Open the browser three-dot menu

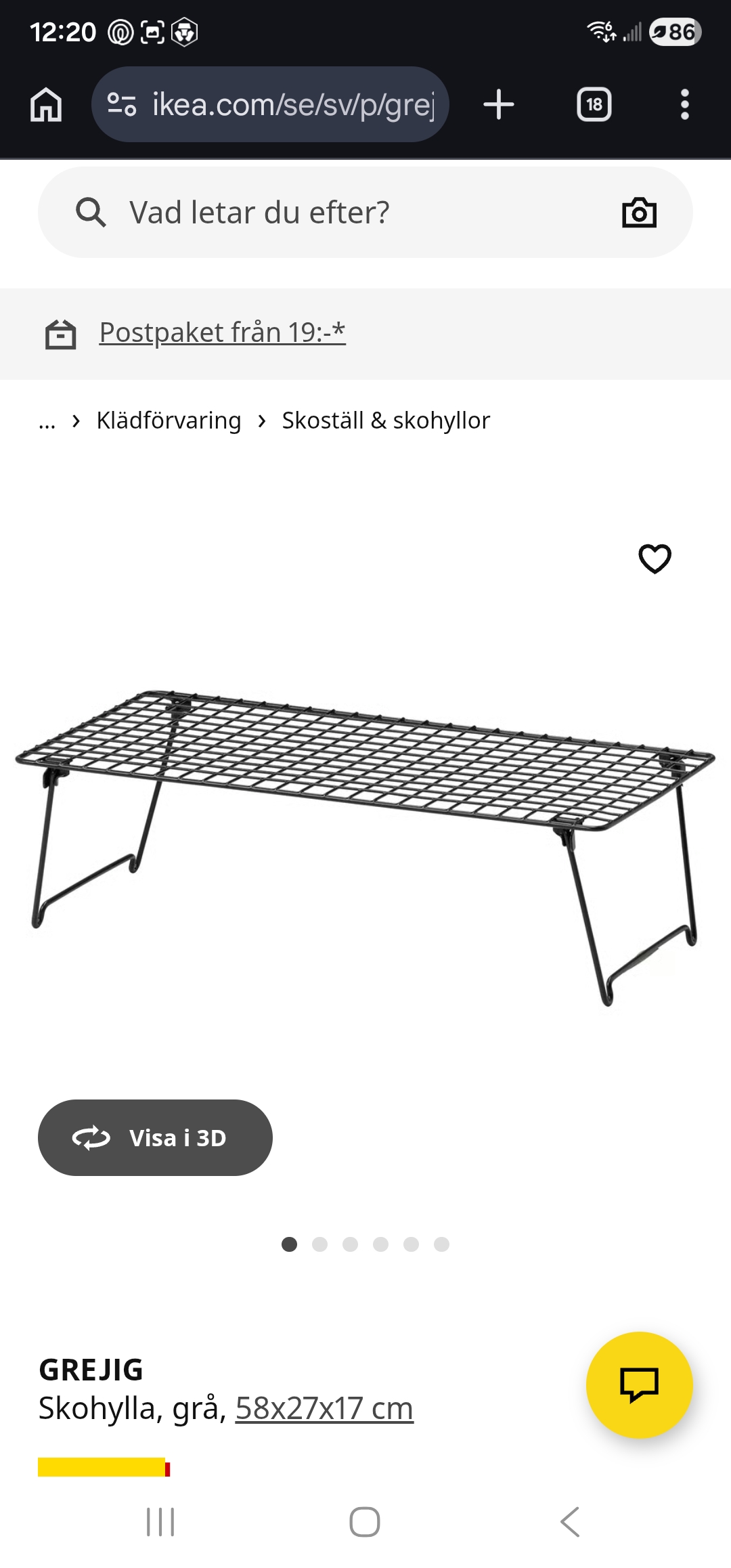[684, 104]
